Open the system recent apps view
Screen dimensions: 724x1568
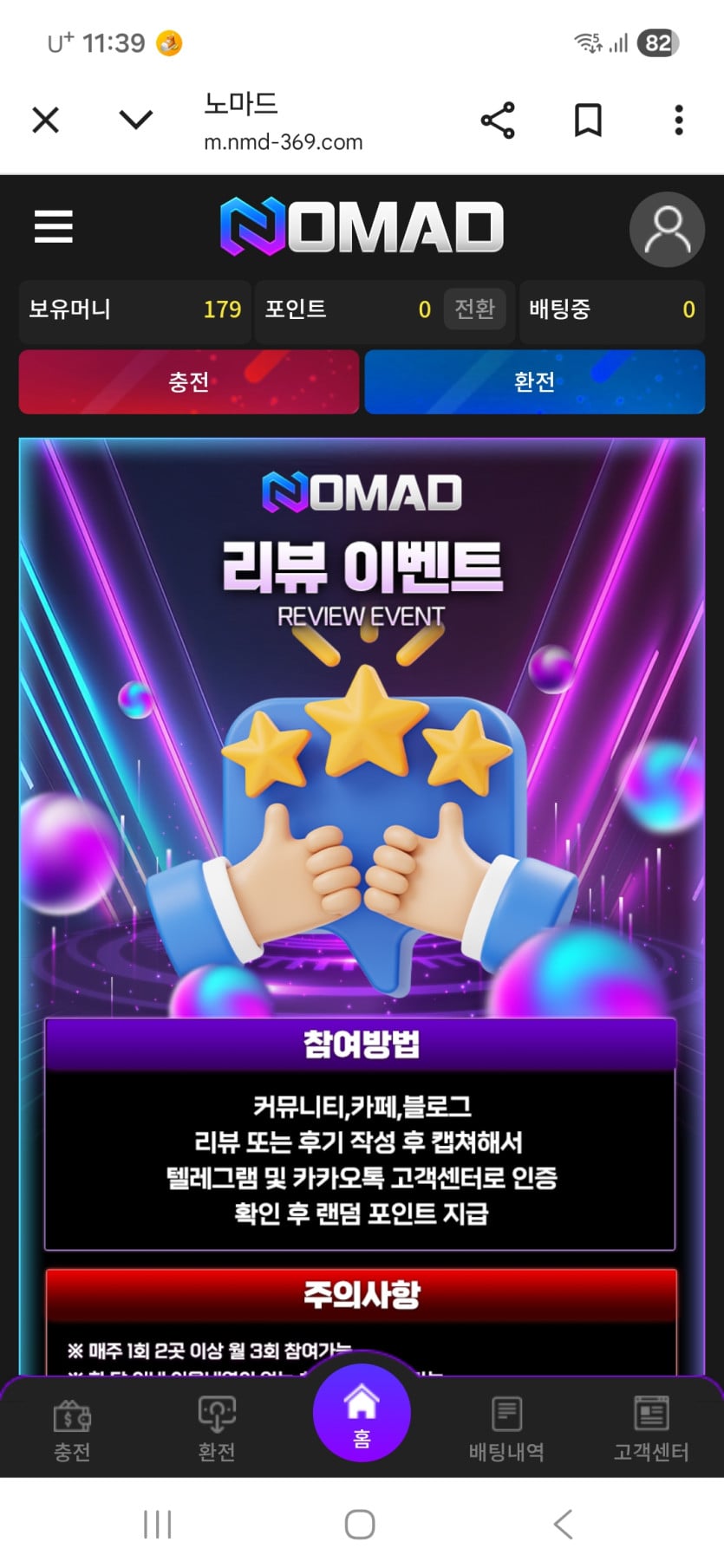pos(158,1524)
